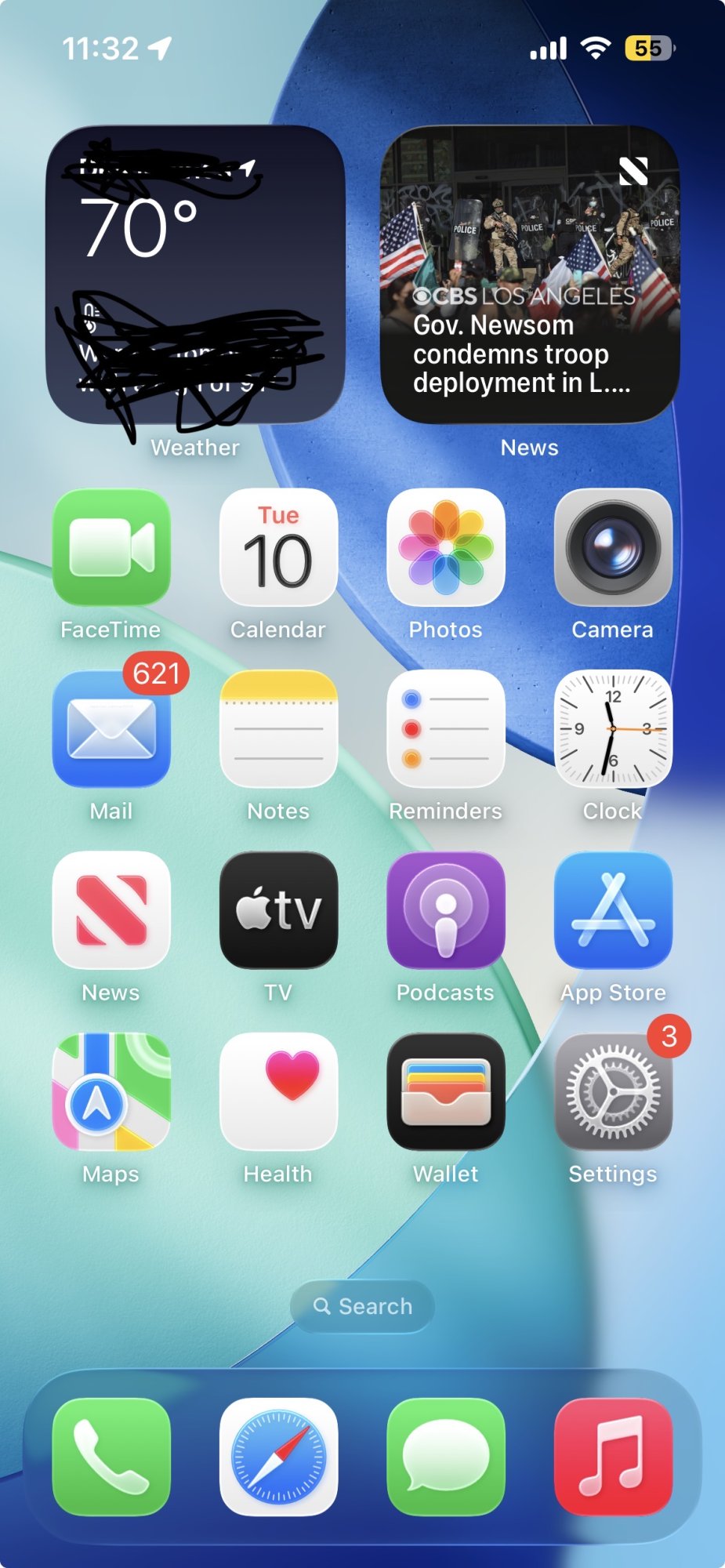Tap the Search pill above the dock
725x1568 pixels.
click(x=362, y=1306)
